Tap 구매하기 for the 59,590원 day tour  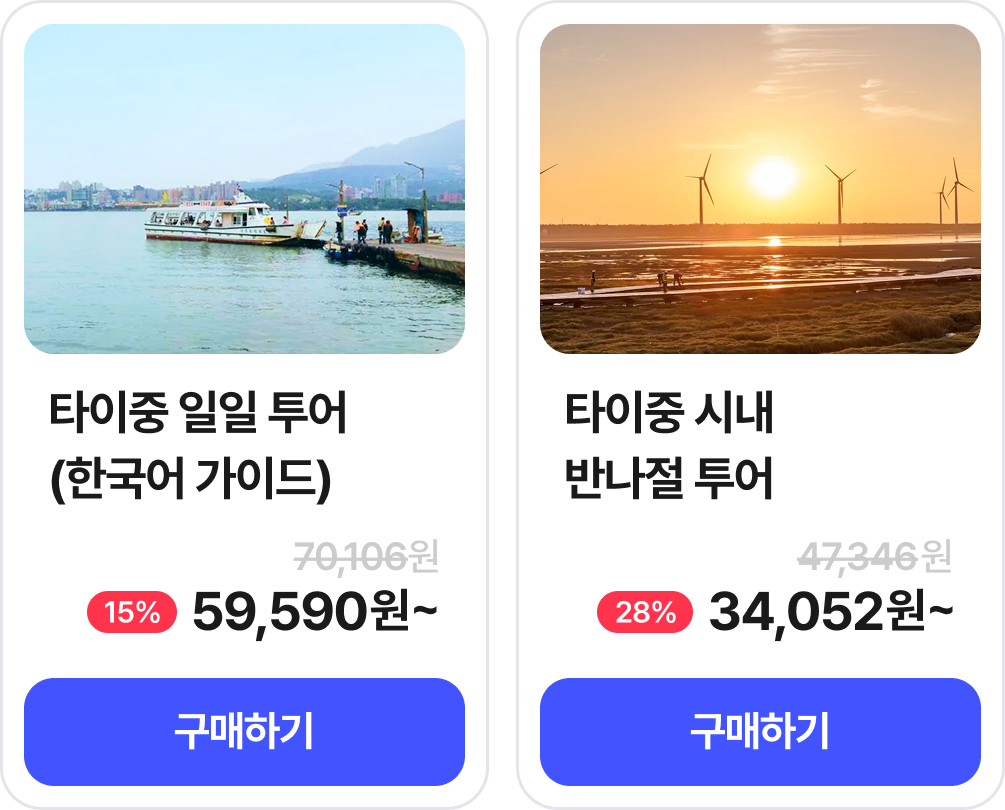coord(244,732)
